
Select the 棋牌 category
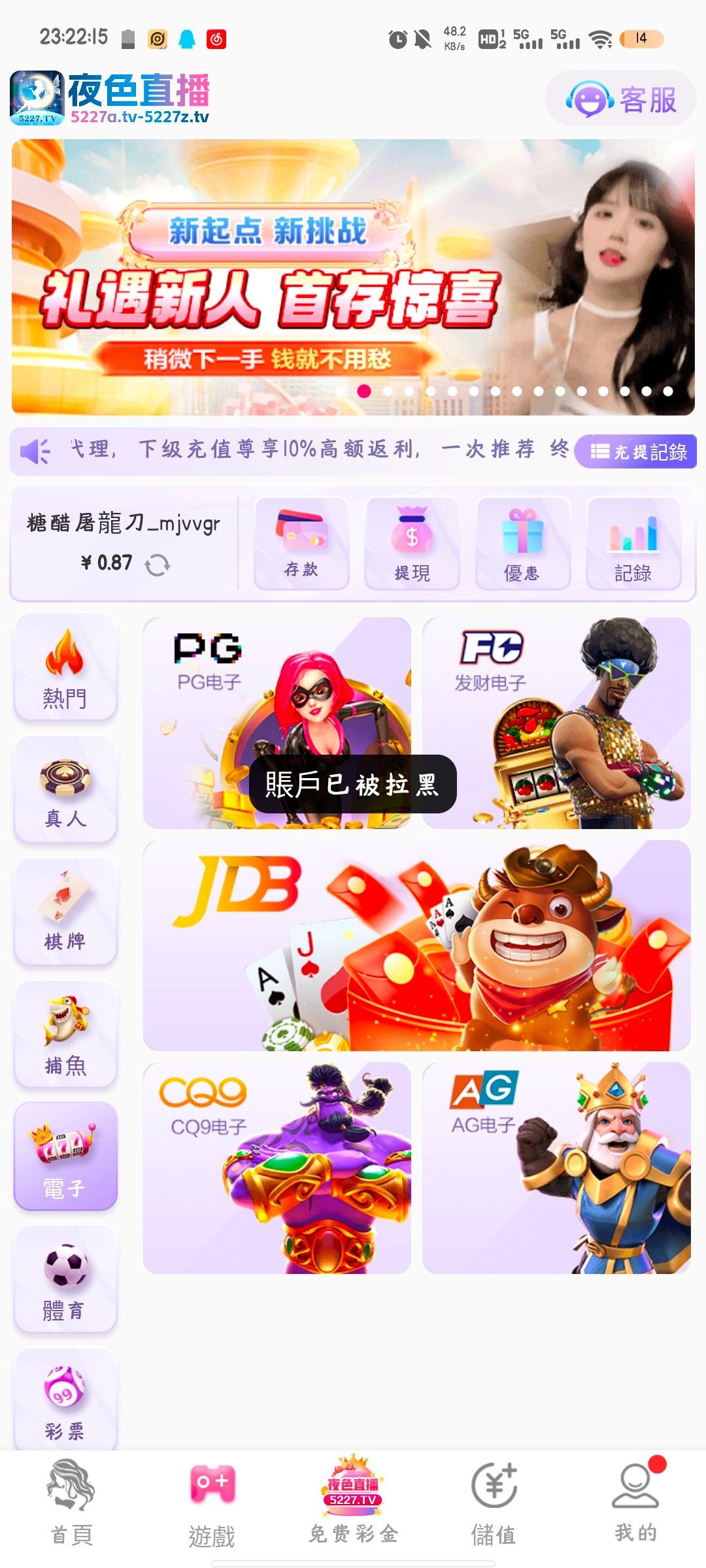(x=65, y=912)
